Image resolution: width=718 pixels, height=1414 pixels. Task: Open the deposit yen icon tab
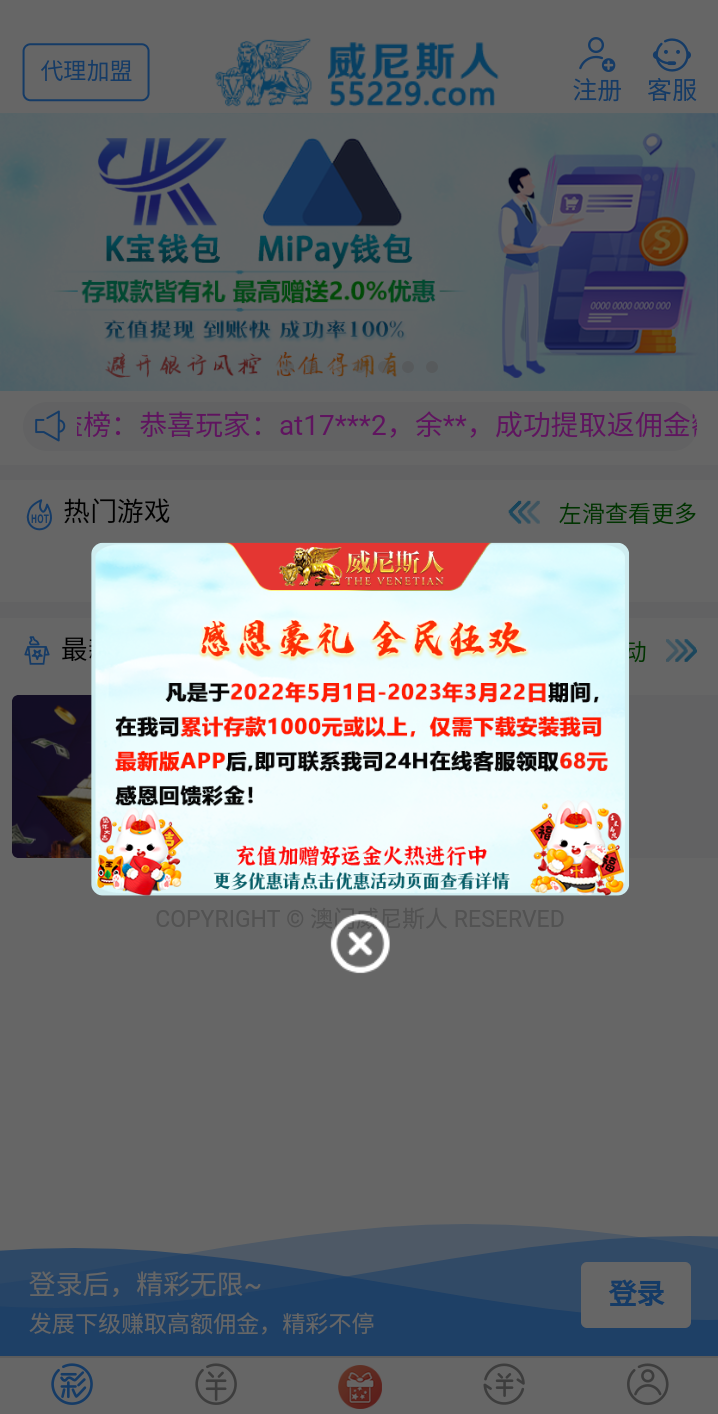click(216, 1385)
